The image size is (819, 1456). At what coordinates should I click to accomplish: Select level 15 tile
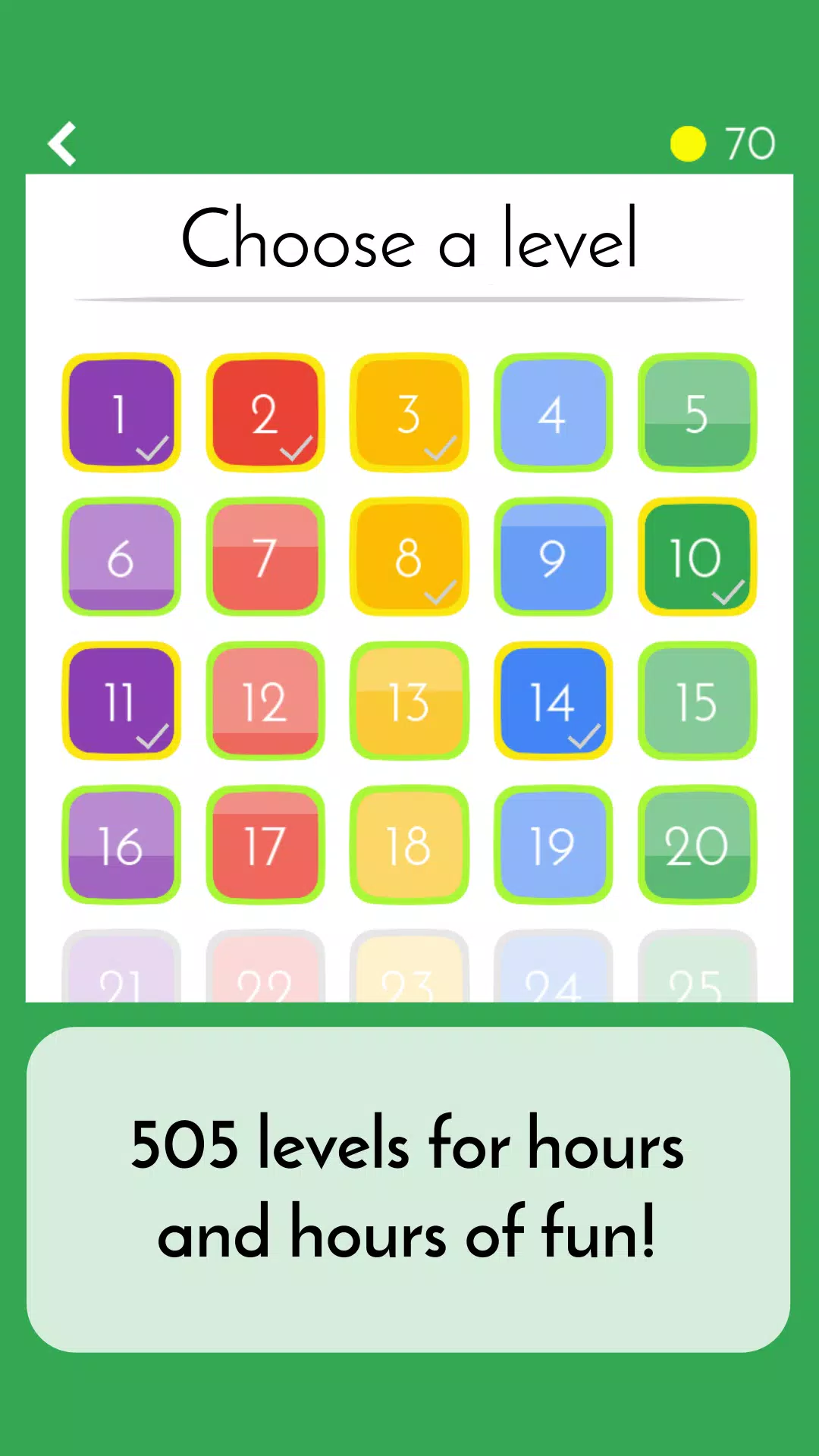[696, 701]
